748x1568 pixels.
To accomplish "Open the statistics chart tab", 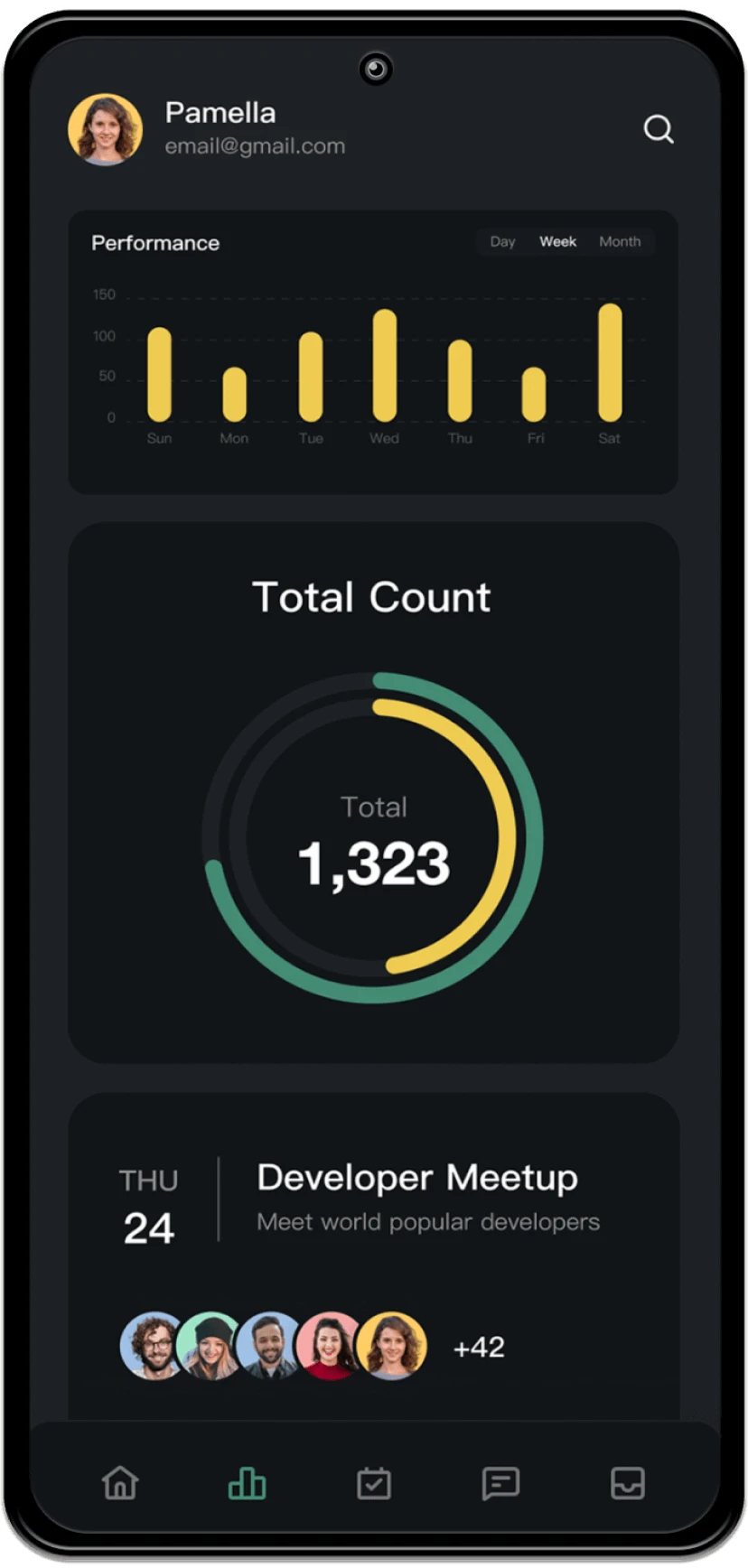I will 247,1483.
